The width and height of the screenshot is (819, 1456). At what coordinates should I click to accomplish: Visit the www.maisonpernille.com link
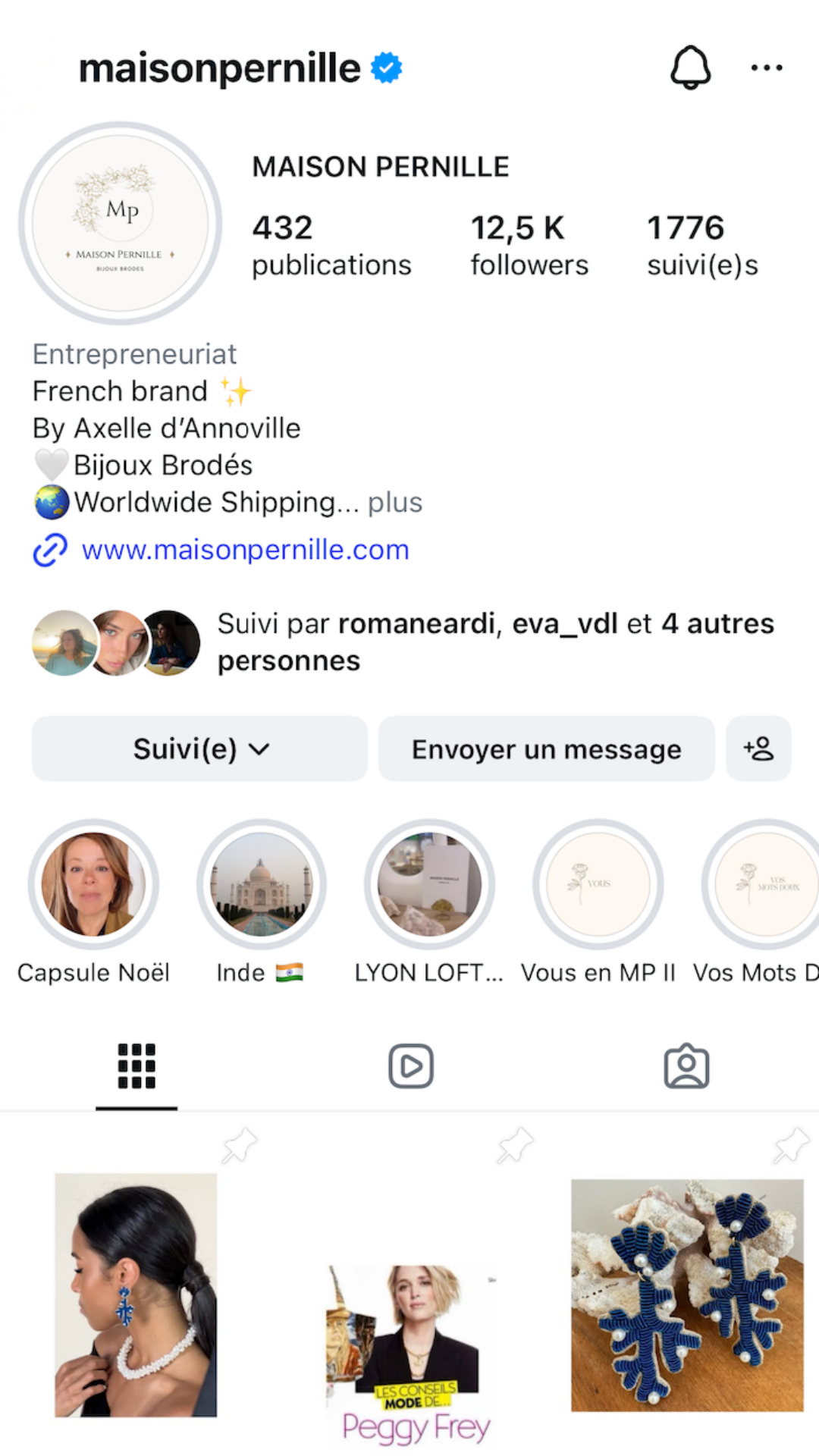pos(245,550)
